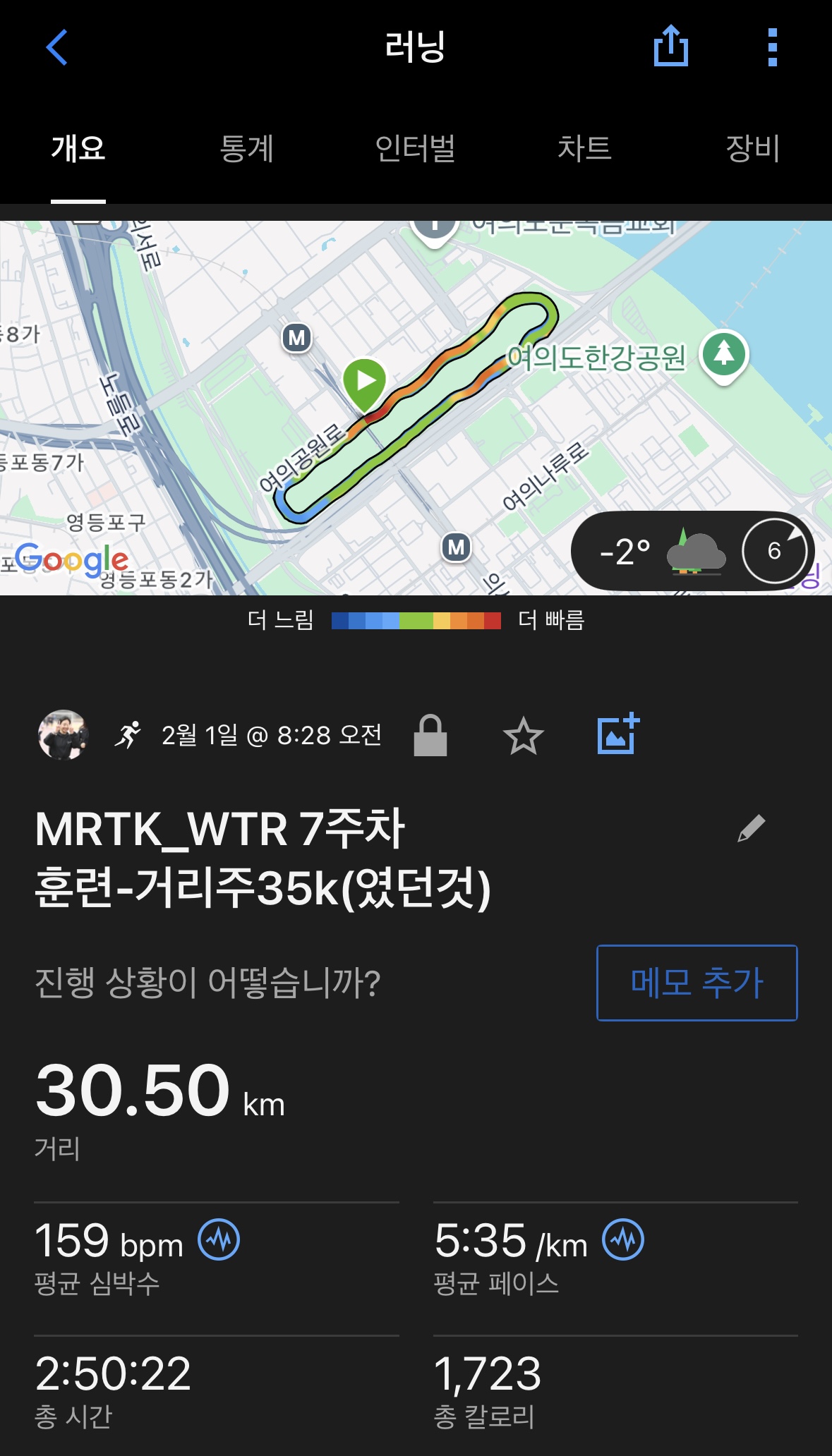
Task: Select the 개요 tab
Action: [x=78, y=149]
